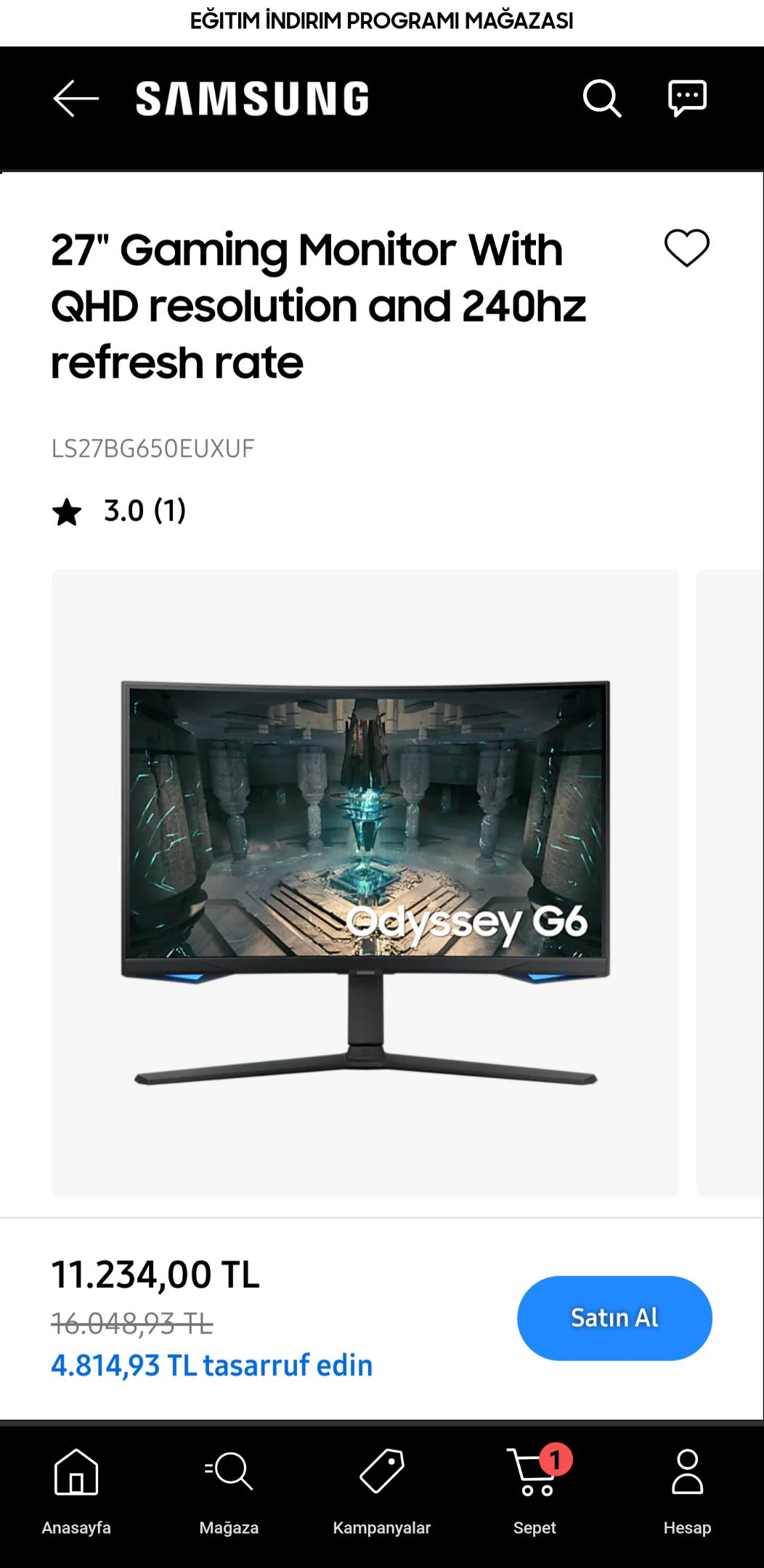The width and height of the screenshot is (764, 1568).
Task: Open the chat support icon
Action: (x=687, y=98)
